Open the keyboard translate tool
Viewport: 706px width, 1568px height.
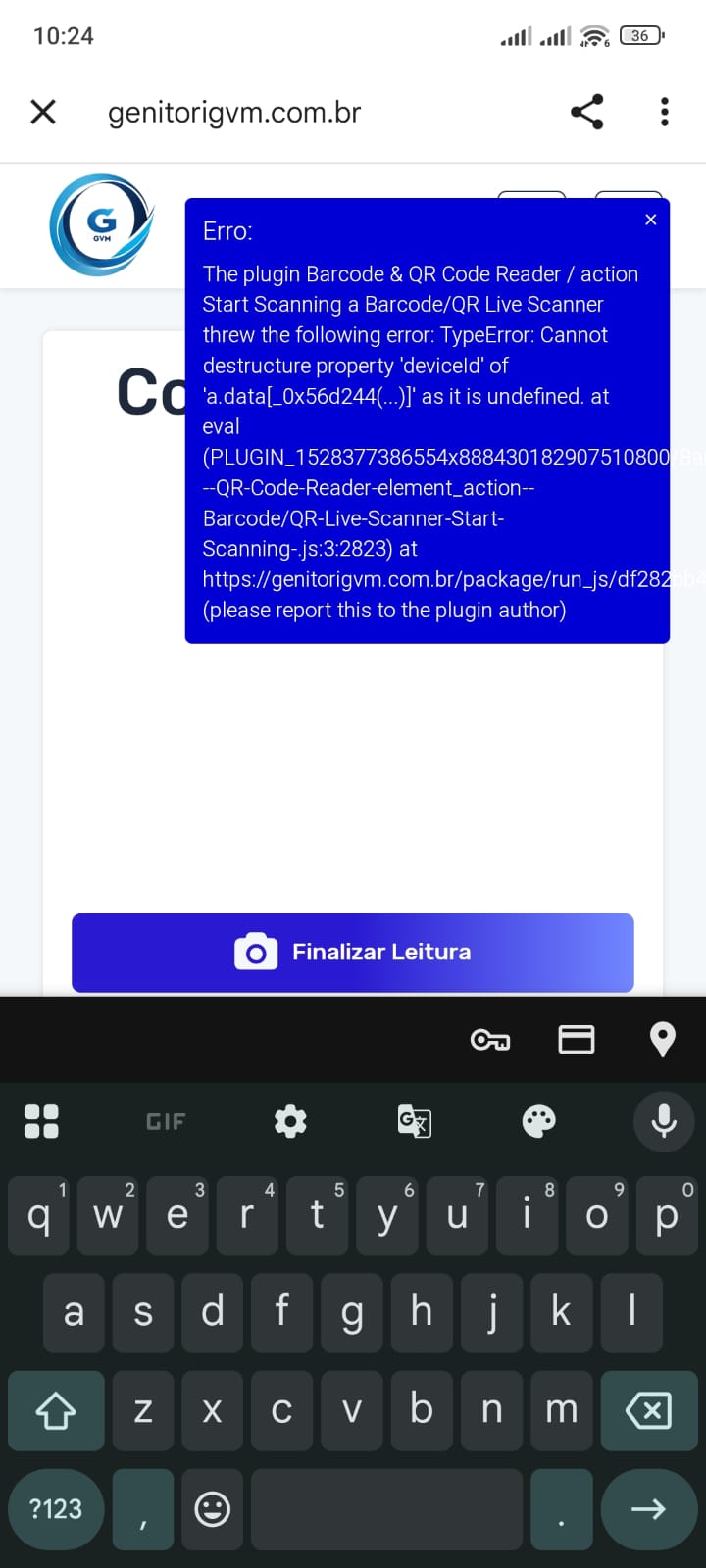414,1120
